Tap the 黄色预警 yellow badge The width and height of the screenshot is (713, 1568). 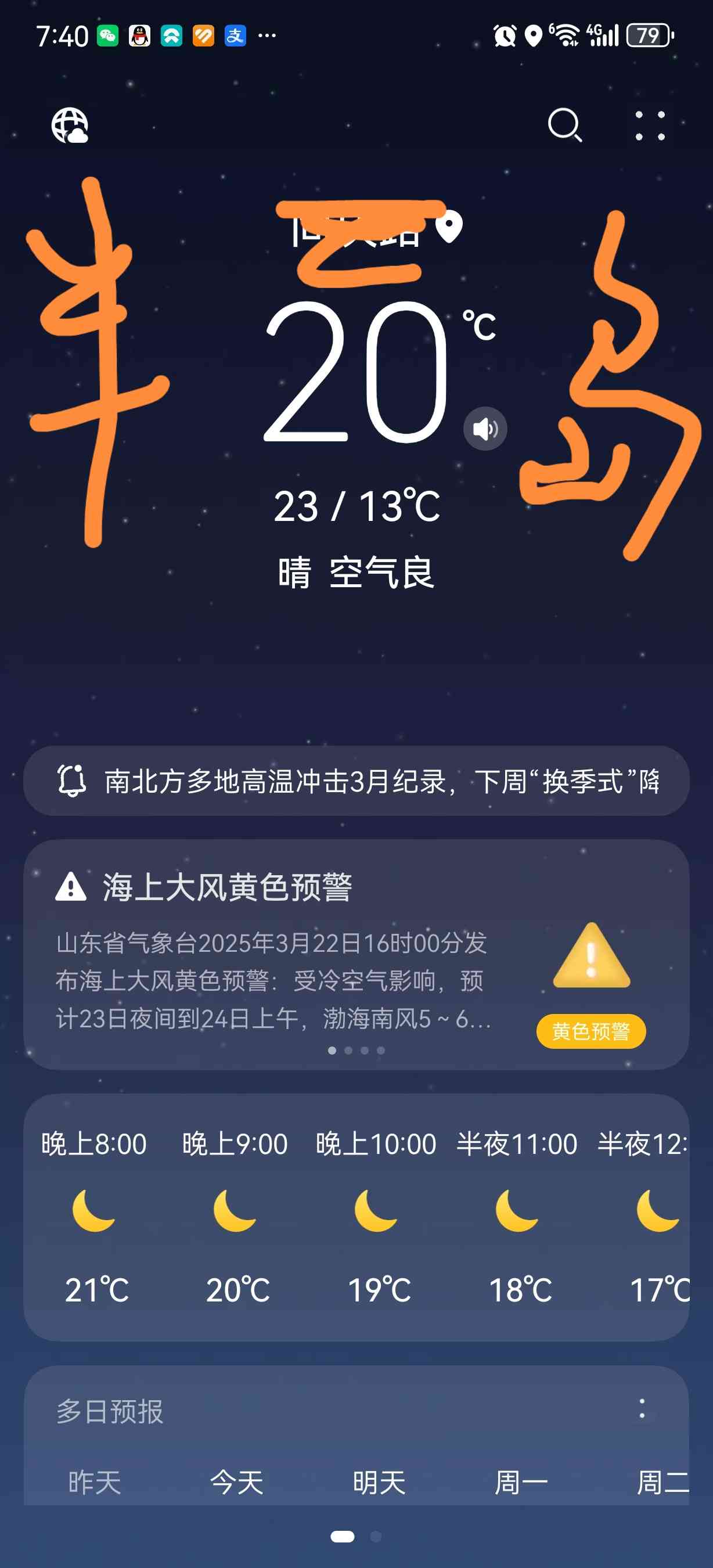click(590, 1031)
